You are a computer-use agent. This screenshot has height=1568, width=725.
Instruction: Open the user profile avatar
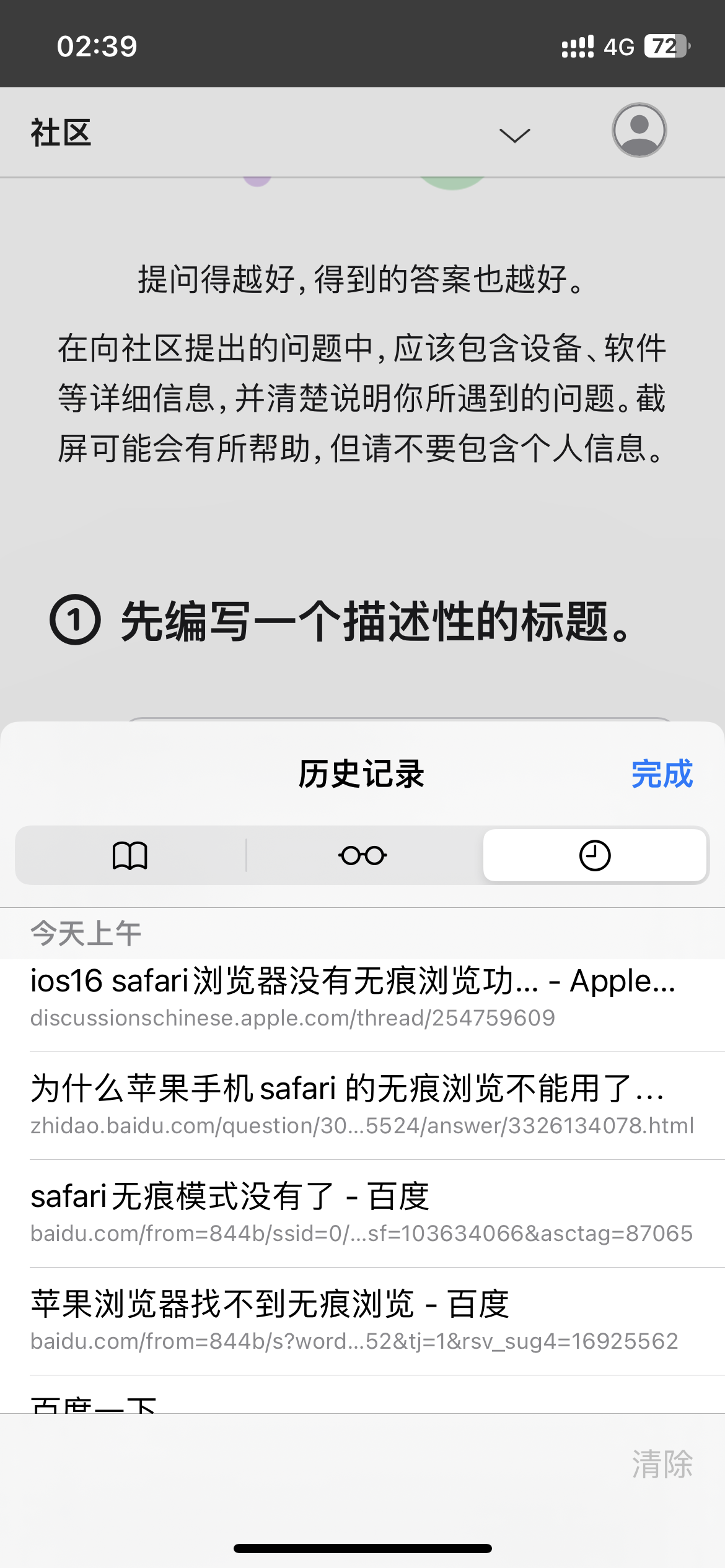[639, 131]
